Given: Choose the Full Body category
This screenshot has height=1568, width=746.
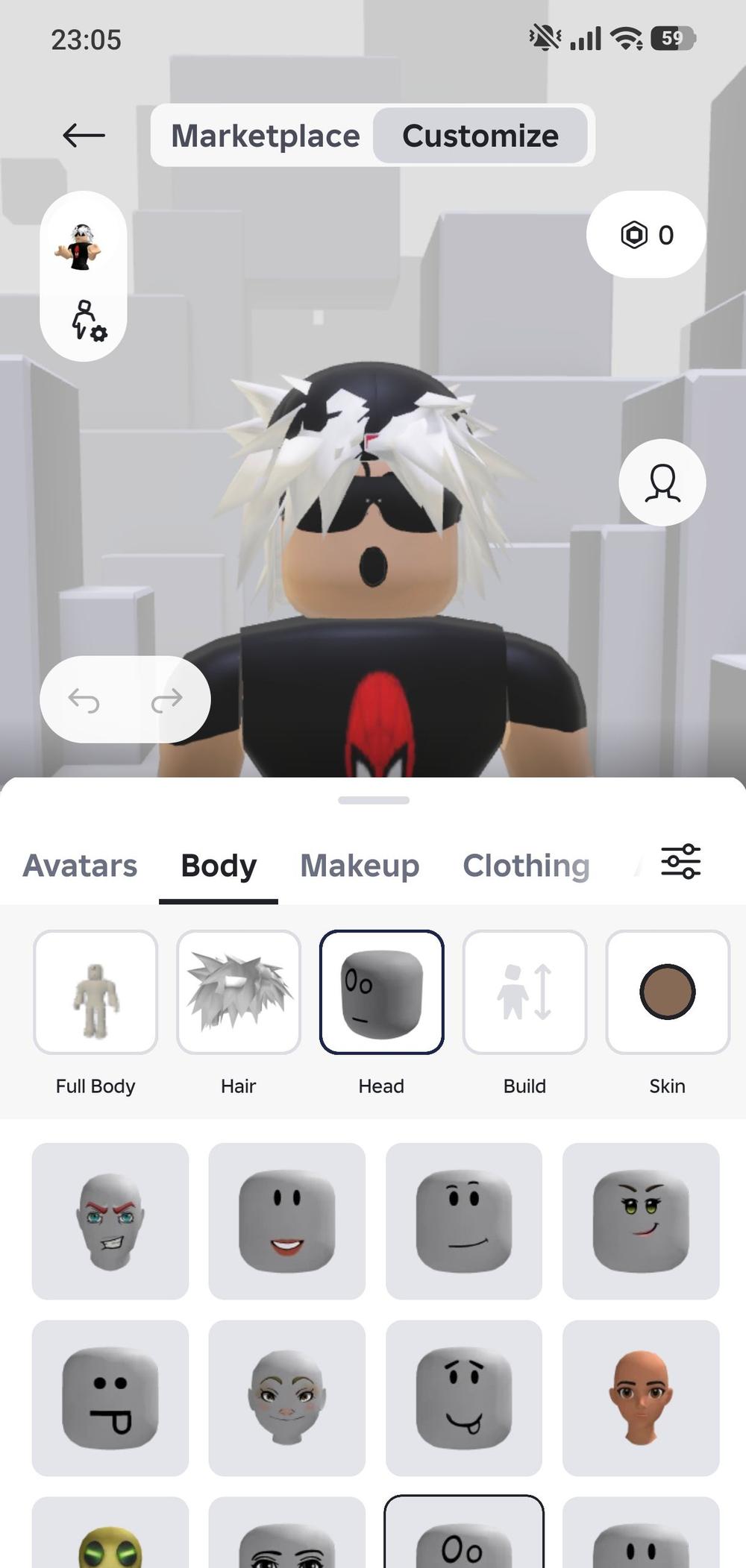Looking at the screenshot, I should pyautogui.click(x=95, y=992).
